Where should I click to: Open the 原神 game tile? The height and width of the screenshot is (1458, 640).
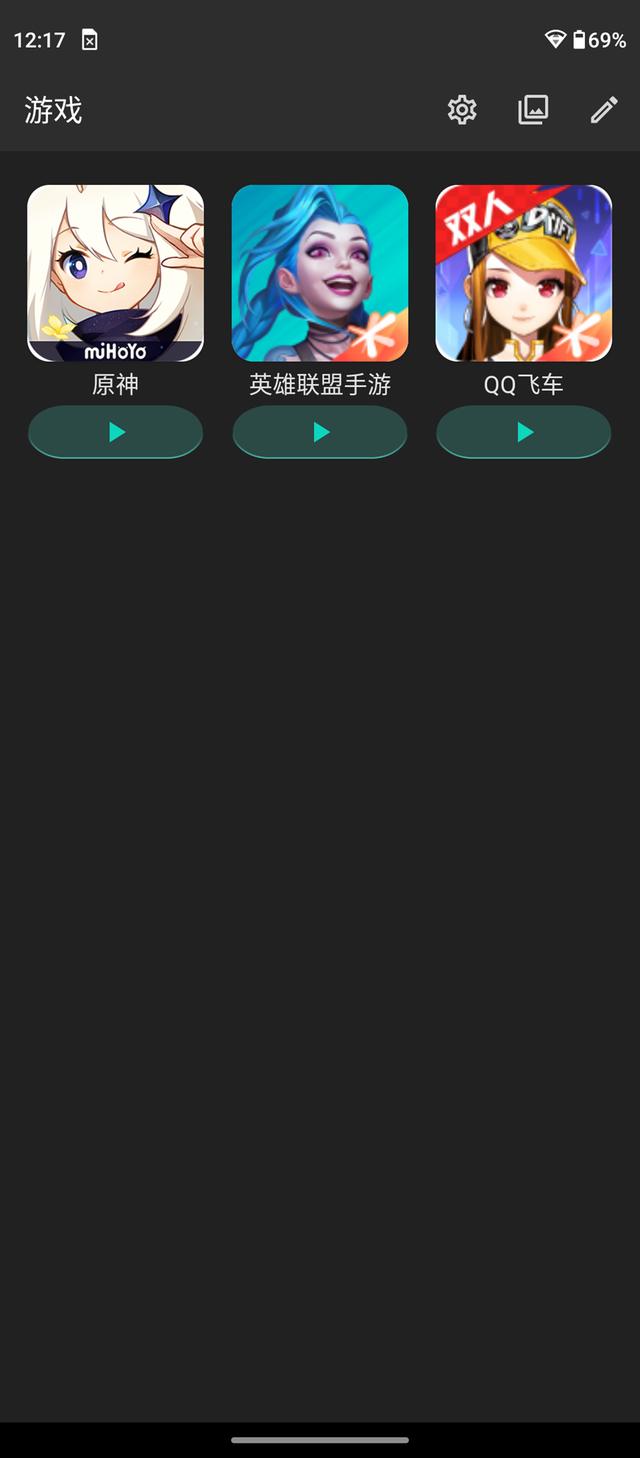pos(116,273)
